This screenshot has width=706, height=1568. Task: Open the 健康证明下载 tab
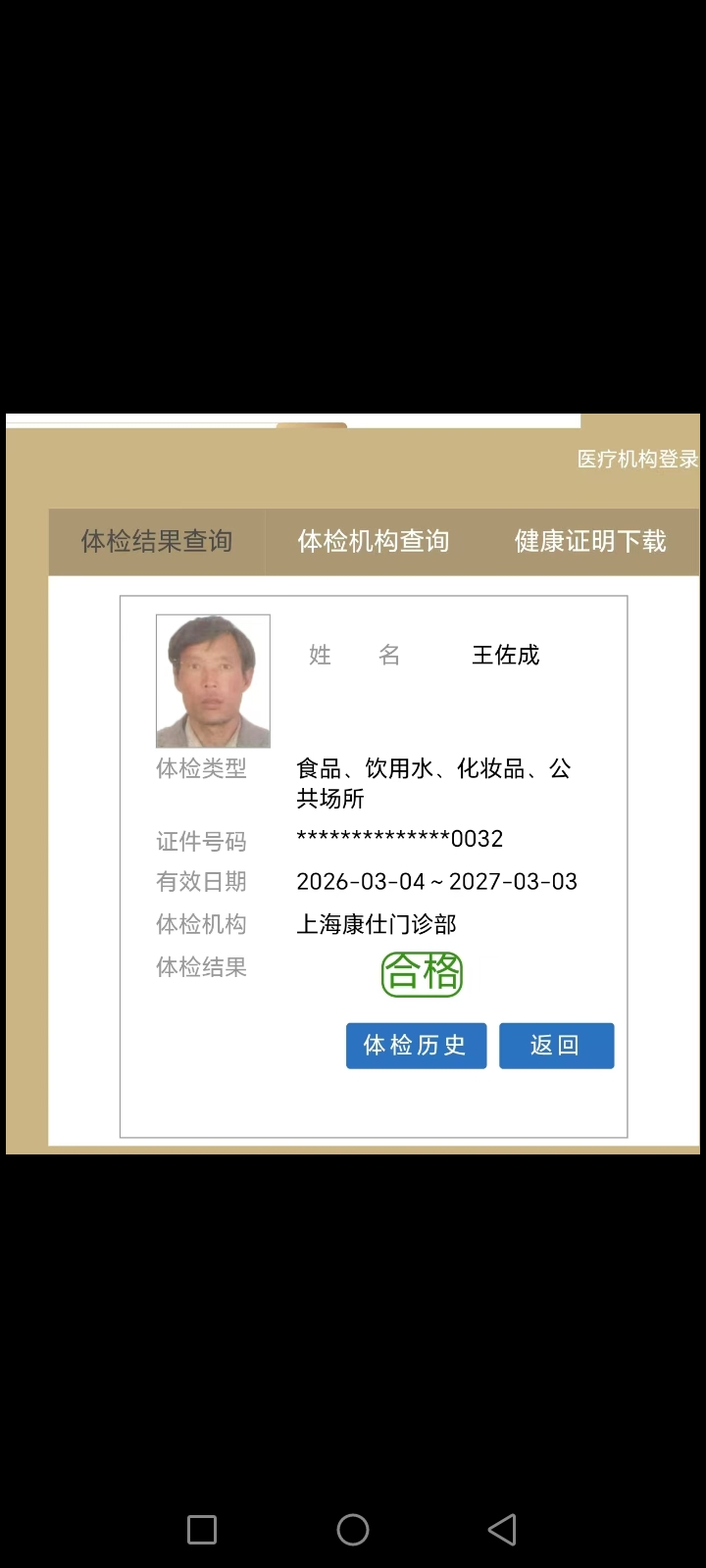coord(590,541)
